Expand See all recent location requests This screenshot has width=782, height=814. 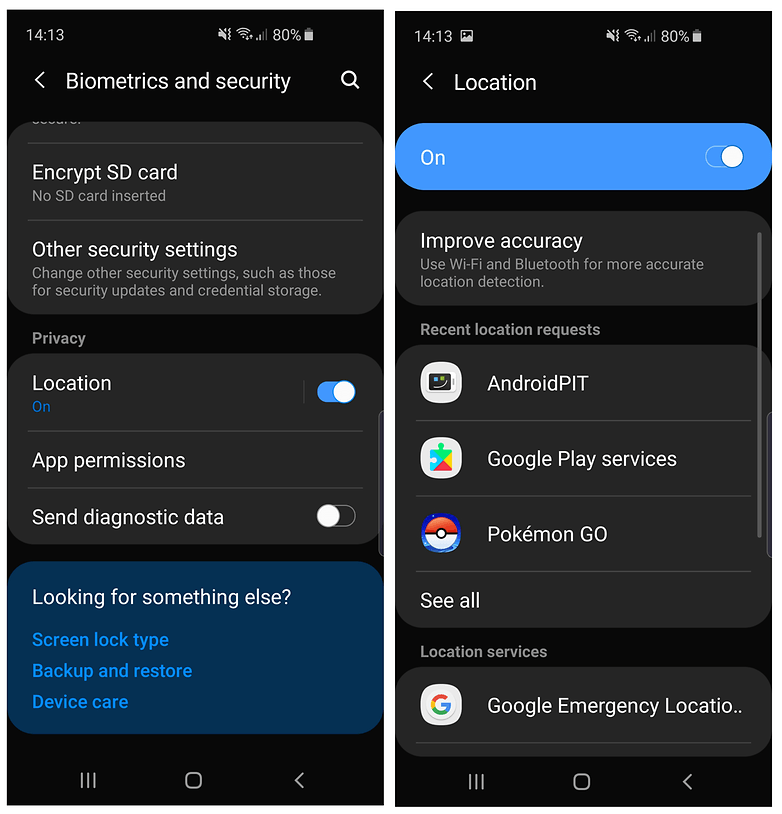coord(449,601)
